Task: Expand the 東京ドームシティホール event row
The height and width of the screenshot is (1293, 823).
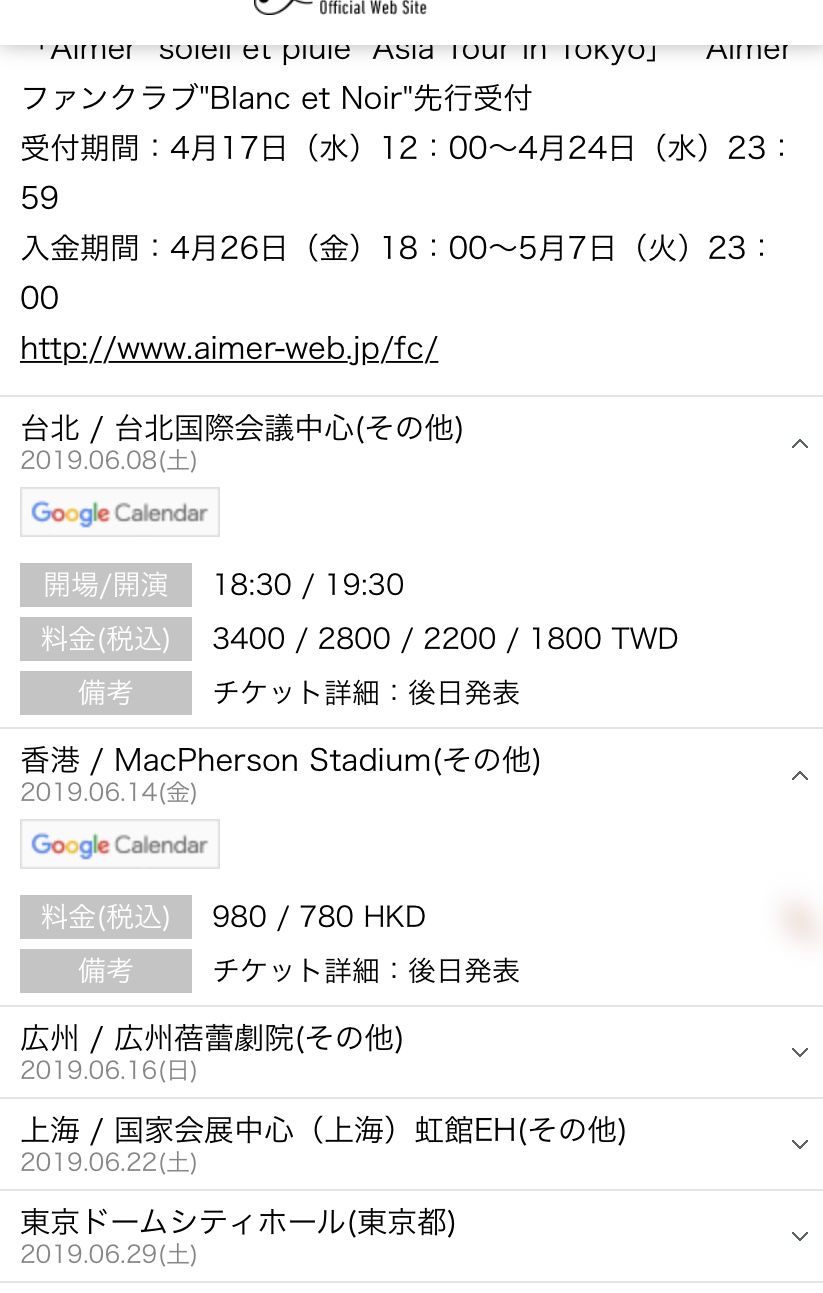Action: 799,1236
